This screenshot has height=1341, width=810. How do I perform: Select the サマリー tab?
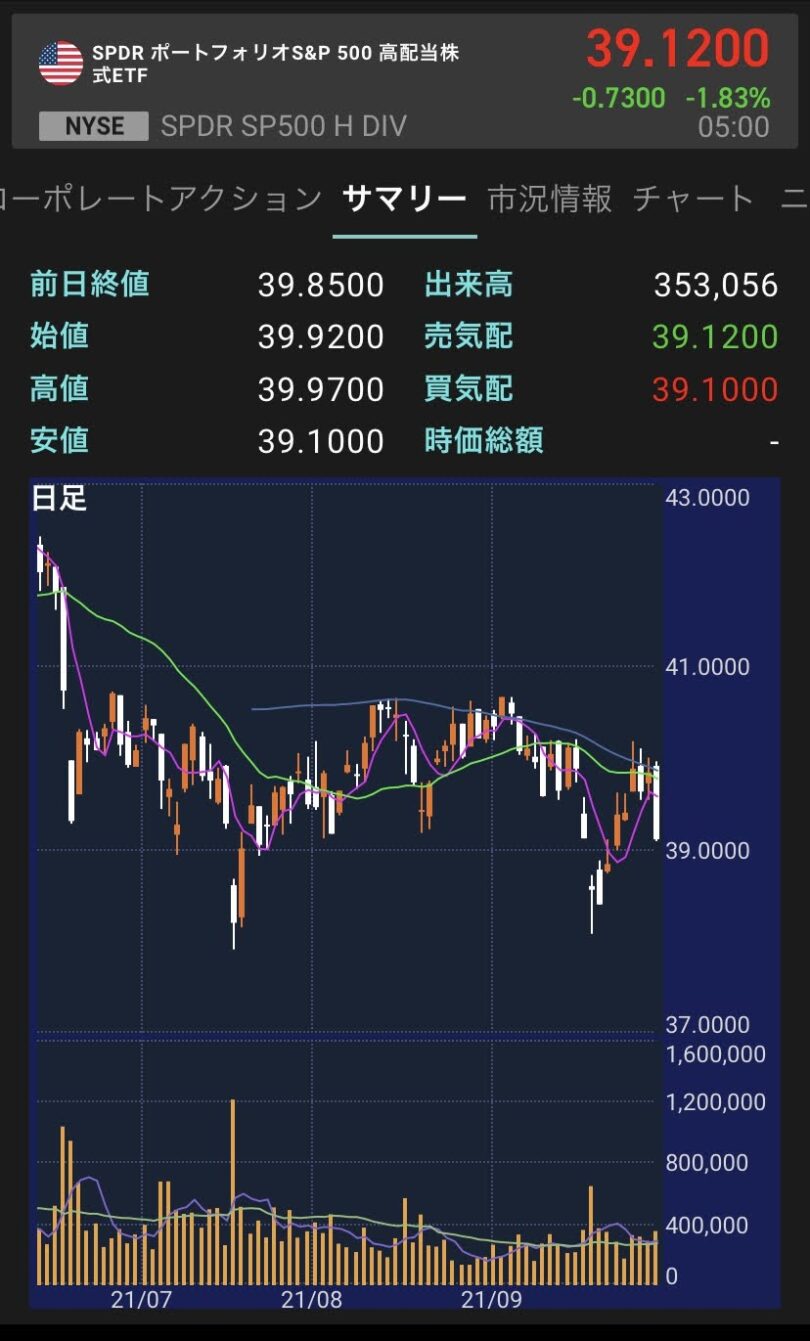[404, 198]
